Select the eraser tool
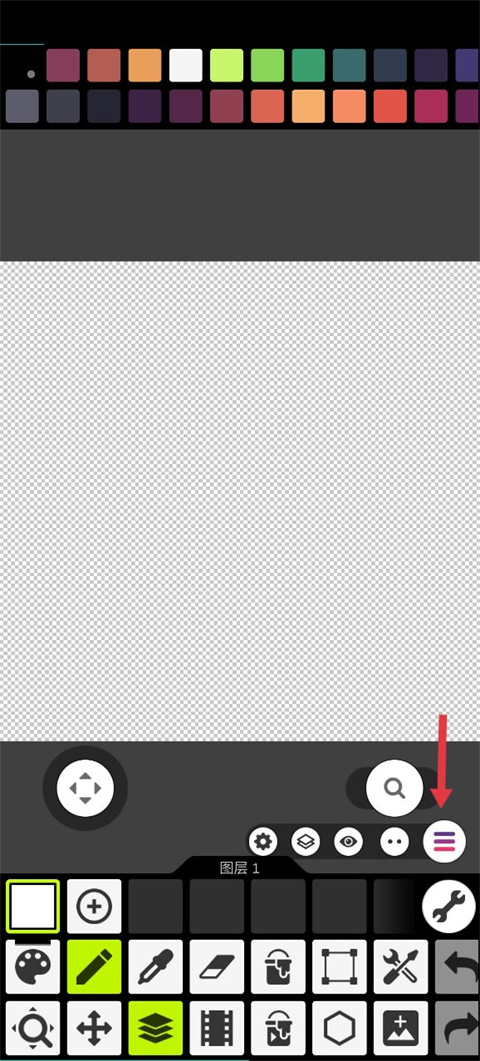480x1061 pixels. pos(217,967)
